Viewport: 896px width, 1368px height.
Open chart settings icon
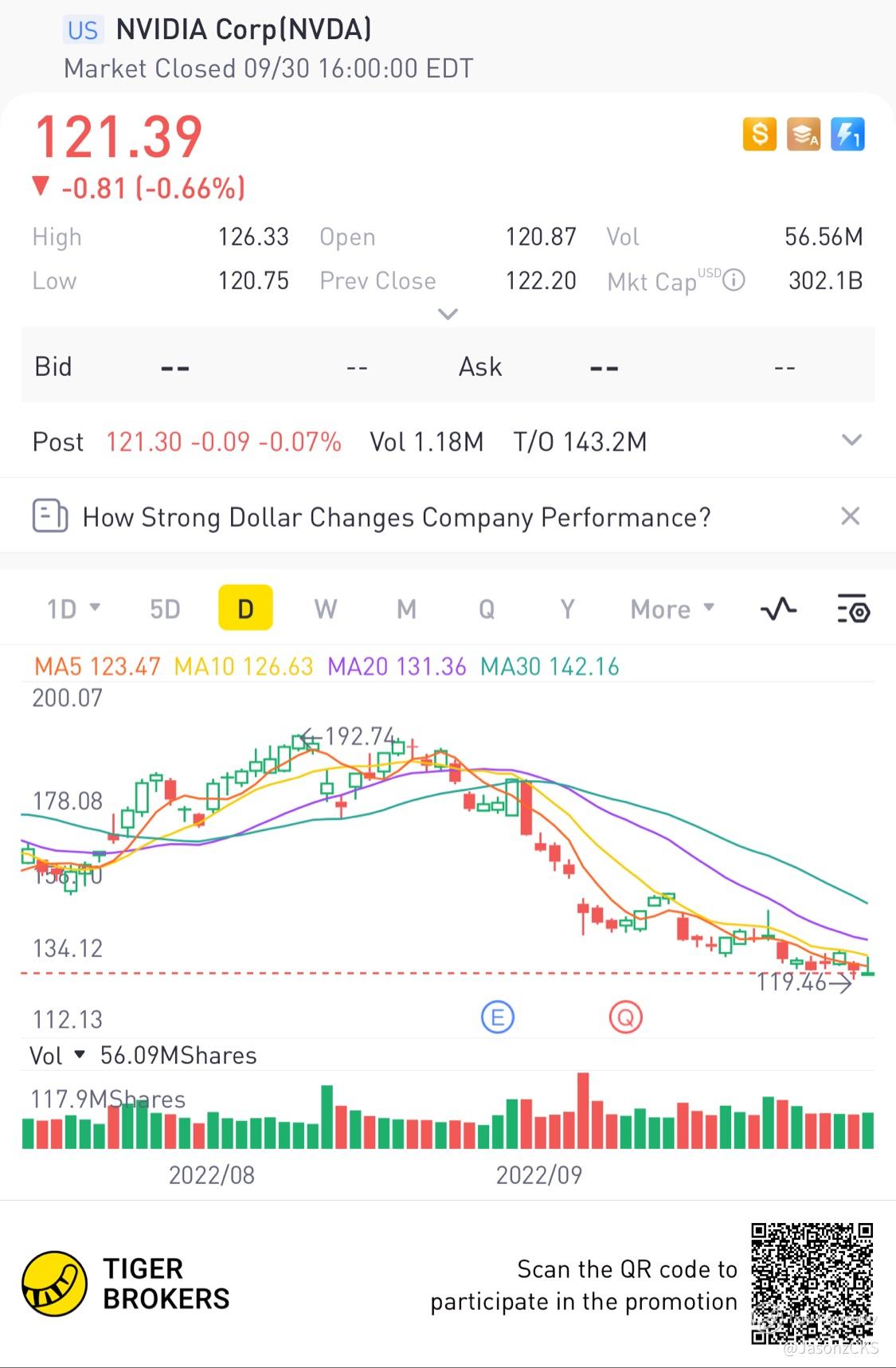tap(853, 610)
